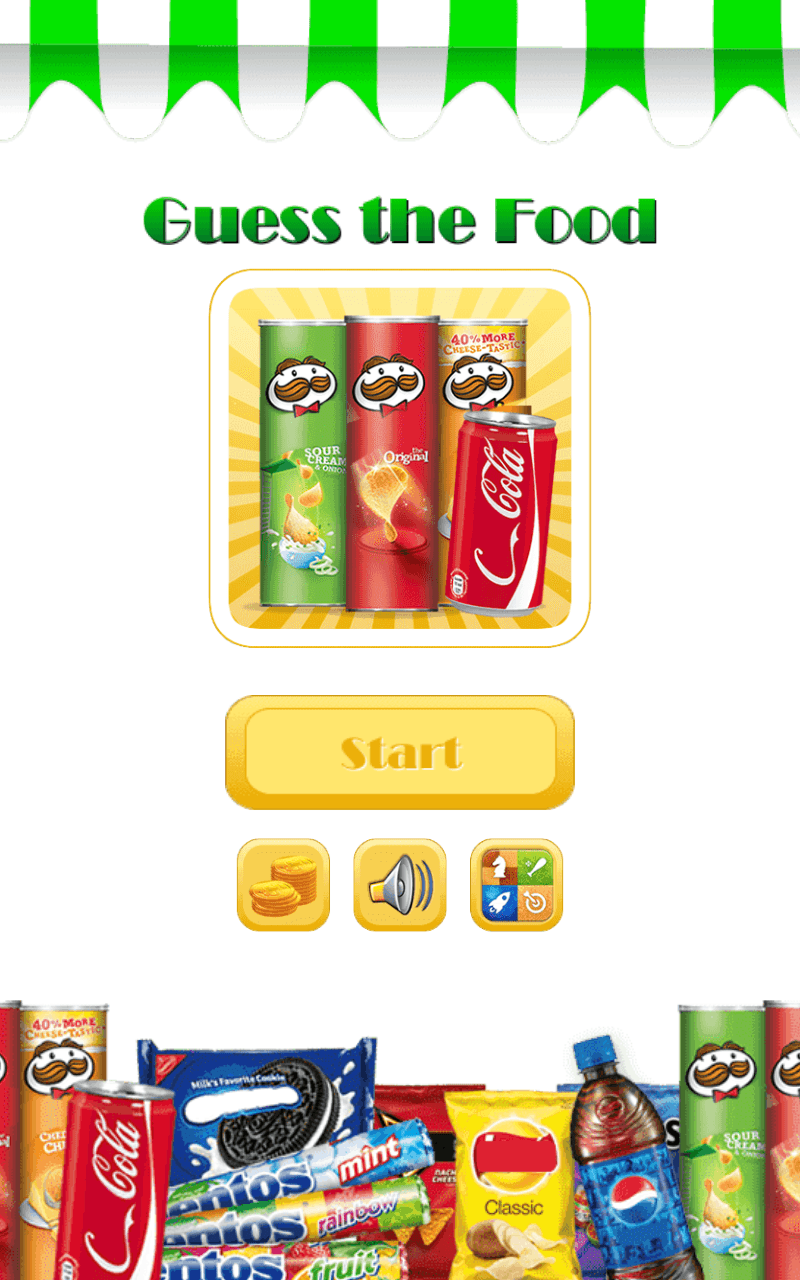The width and height of the screenshot is (800, 1280).
Task: Start the Guess the Food game
Action: (400, 752)
